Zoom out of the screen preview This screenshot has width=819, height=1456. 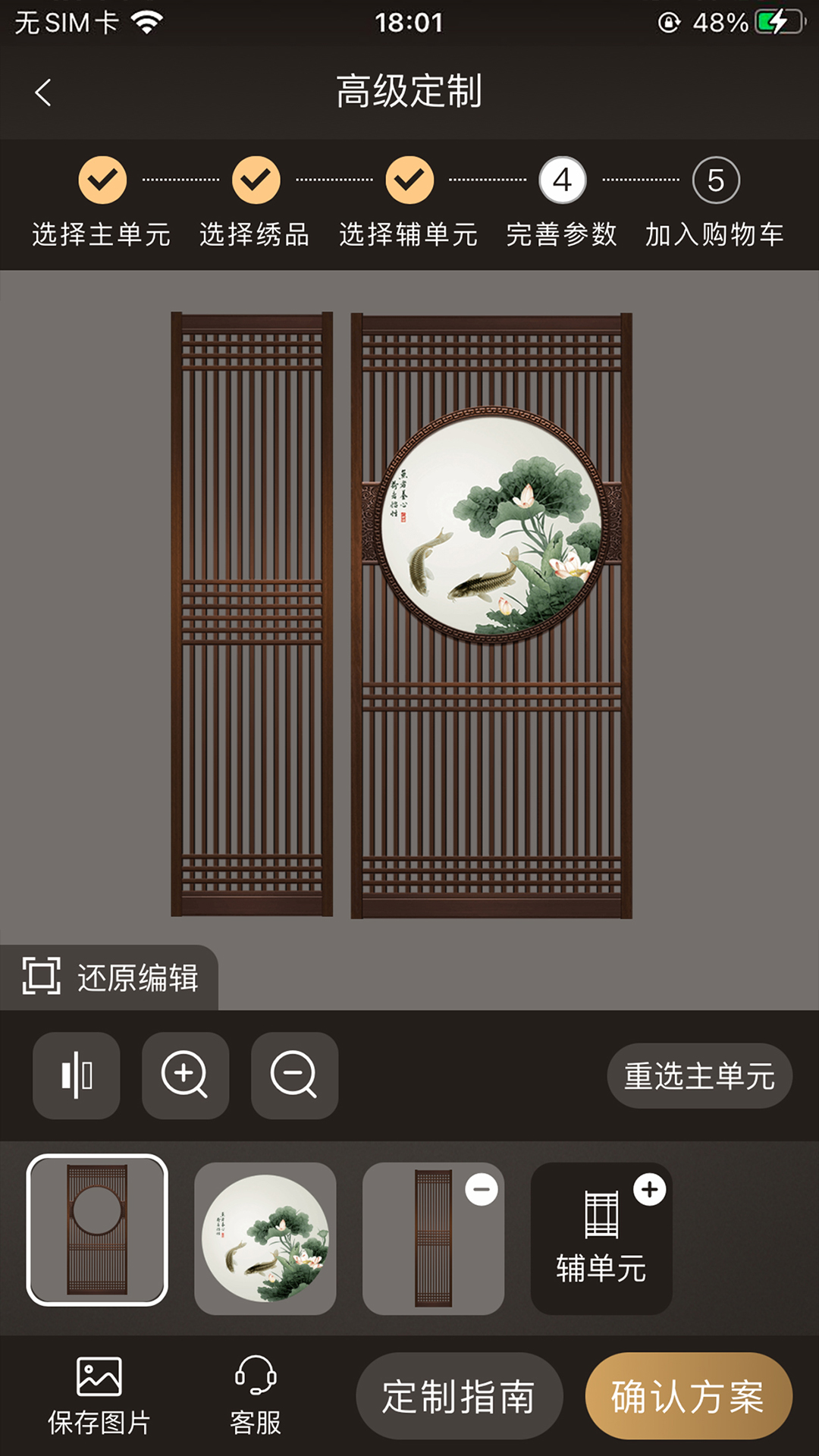point(293,1076)
